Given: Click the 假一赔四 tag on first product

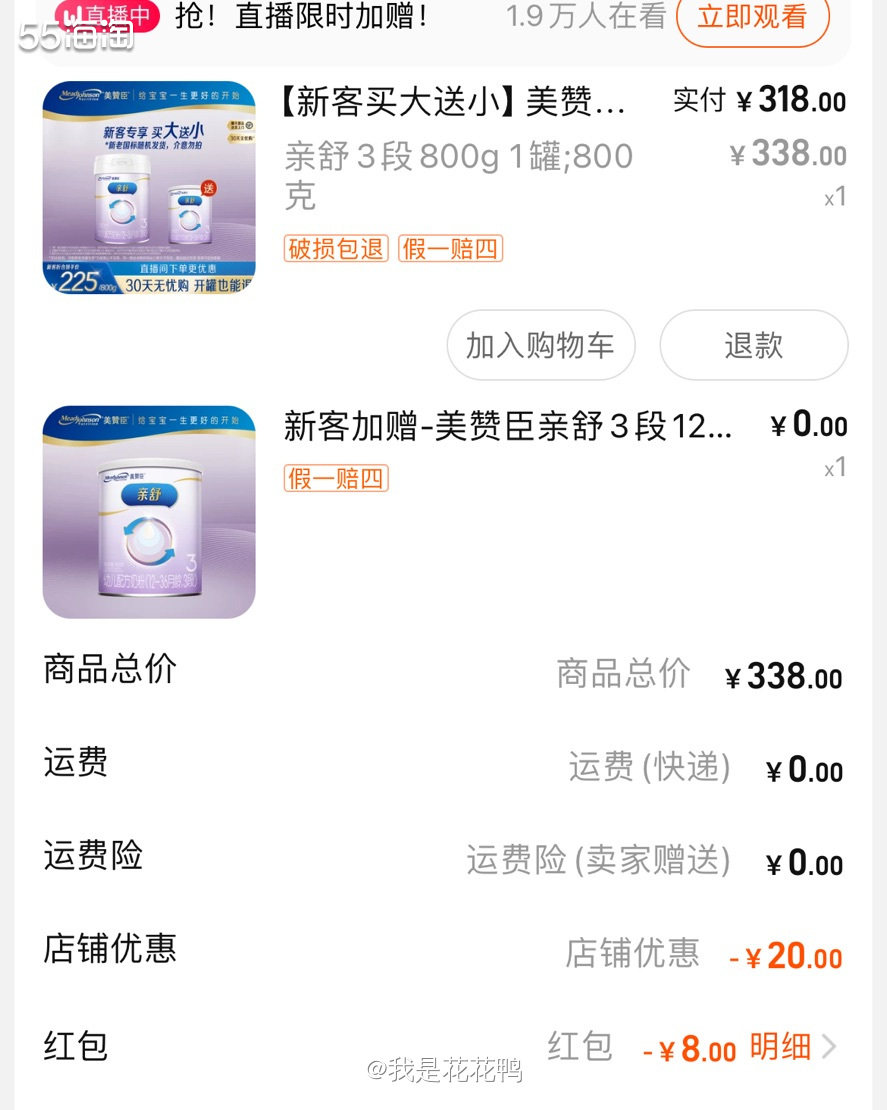Looking at the screenshot, I should (450, 248).
